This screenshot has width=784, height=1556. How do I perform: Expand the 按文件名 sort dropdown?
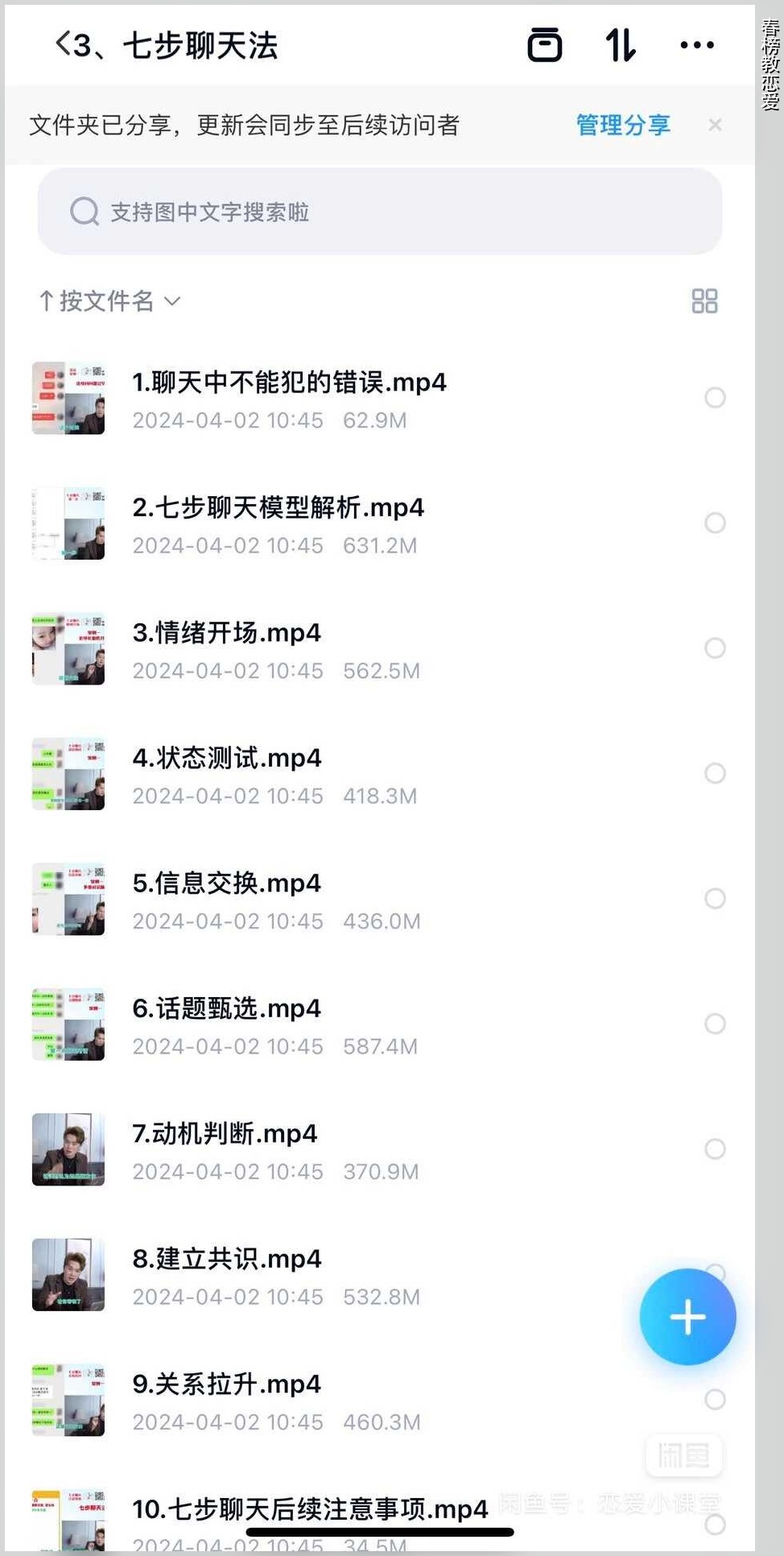[x=109, y=301]
